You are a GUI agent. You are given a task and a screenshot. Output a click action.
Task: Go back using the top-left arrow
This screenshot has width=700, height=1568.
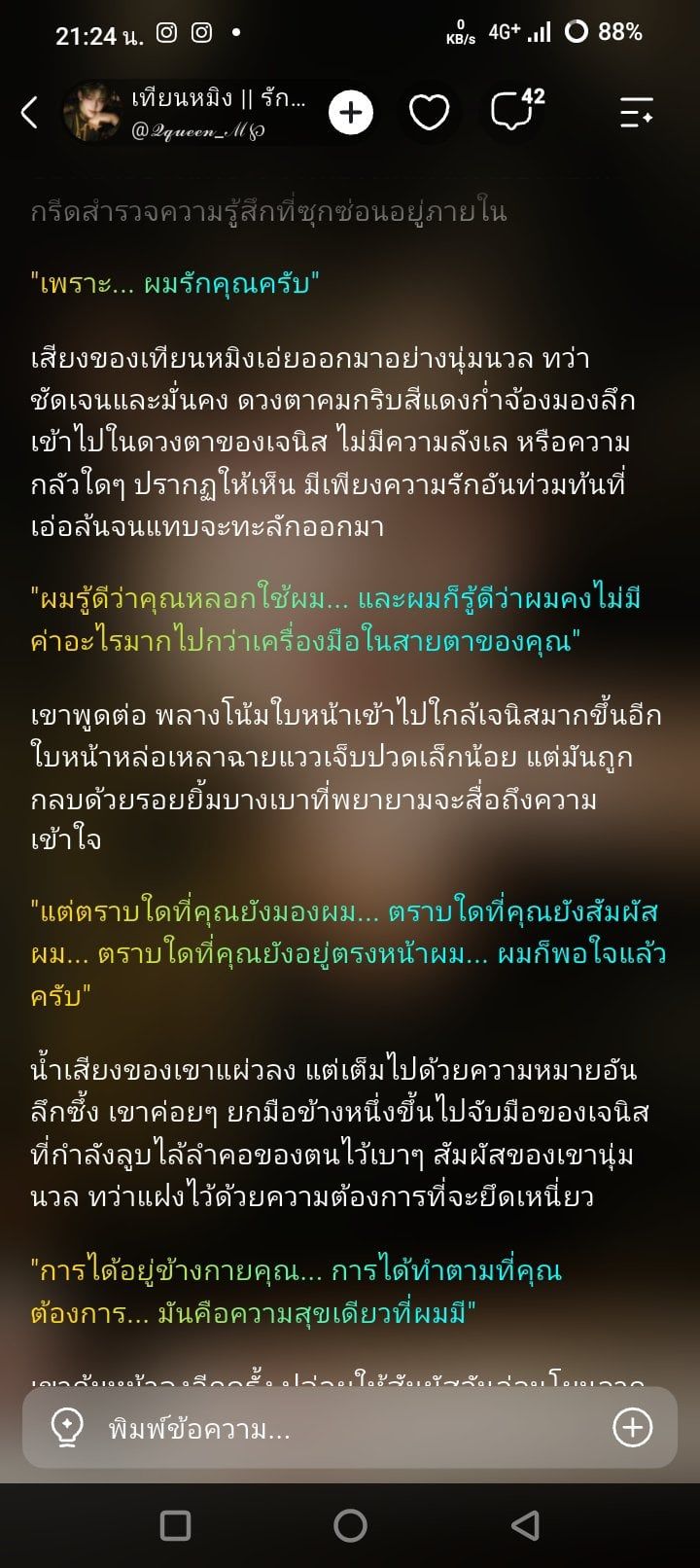coord(29,113)
